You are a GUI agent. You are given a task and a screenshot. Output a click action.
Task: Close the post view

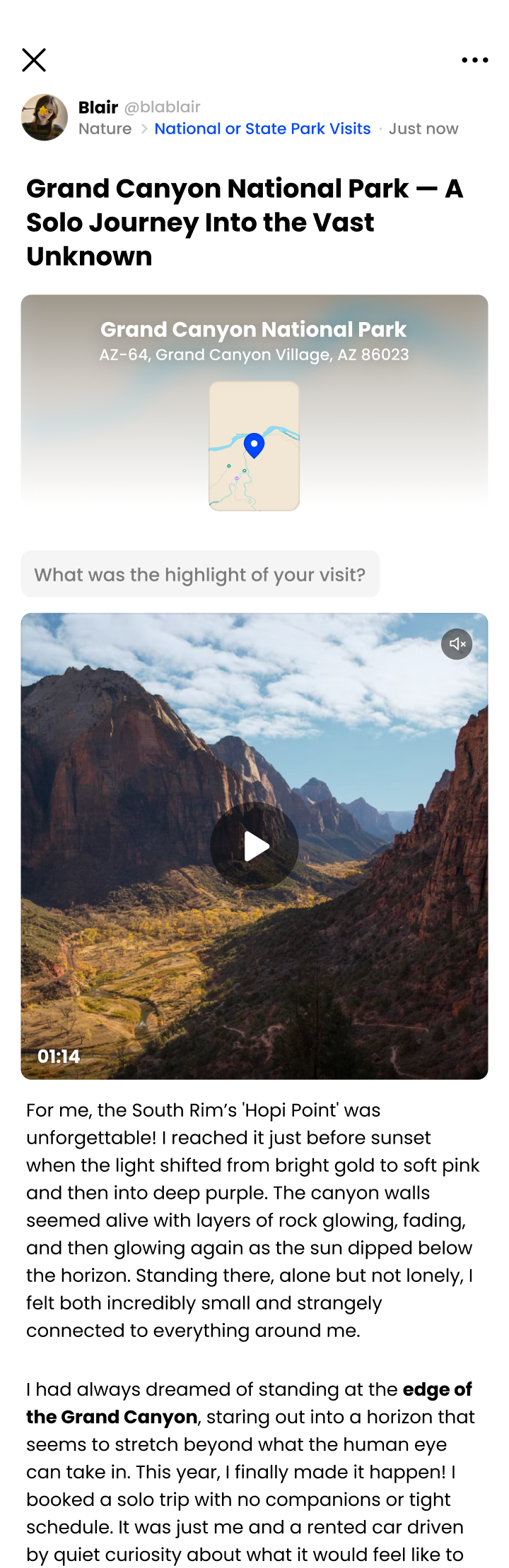click(x=34, y=60)
